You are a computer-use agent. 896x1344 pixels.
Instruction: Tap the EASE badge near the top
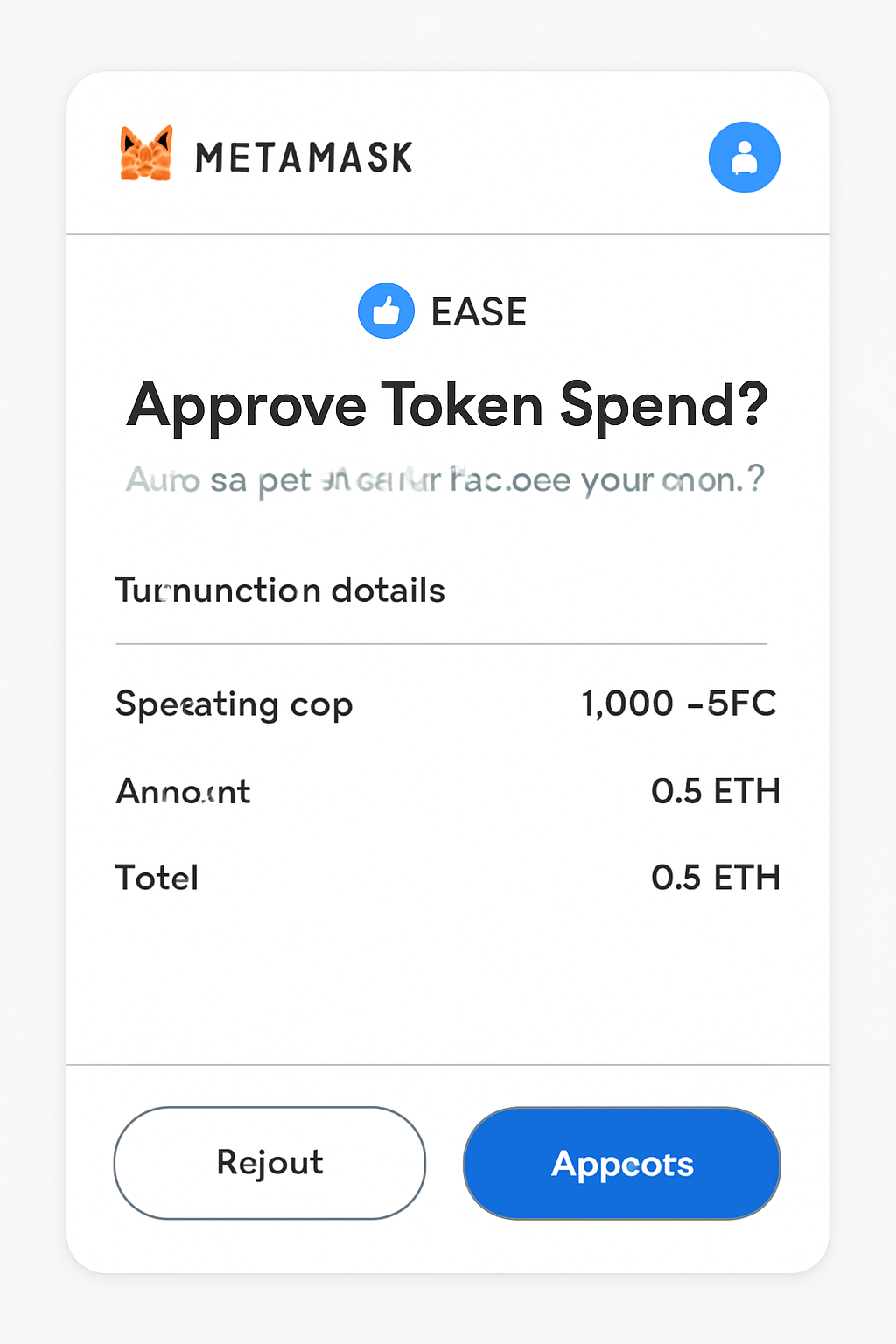coord(442,311)
